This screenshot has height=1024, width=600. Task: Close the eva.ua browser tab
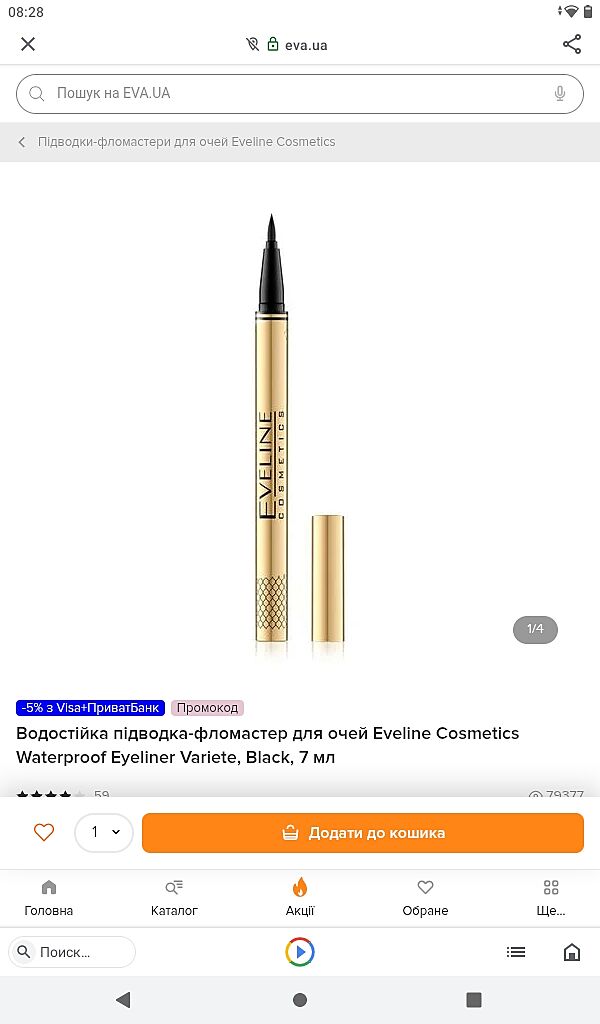click(x=28, y=44)
